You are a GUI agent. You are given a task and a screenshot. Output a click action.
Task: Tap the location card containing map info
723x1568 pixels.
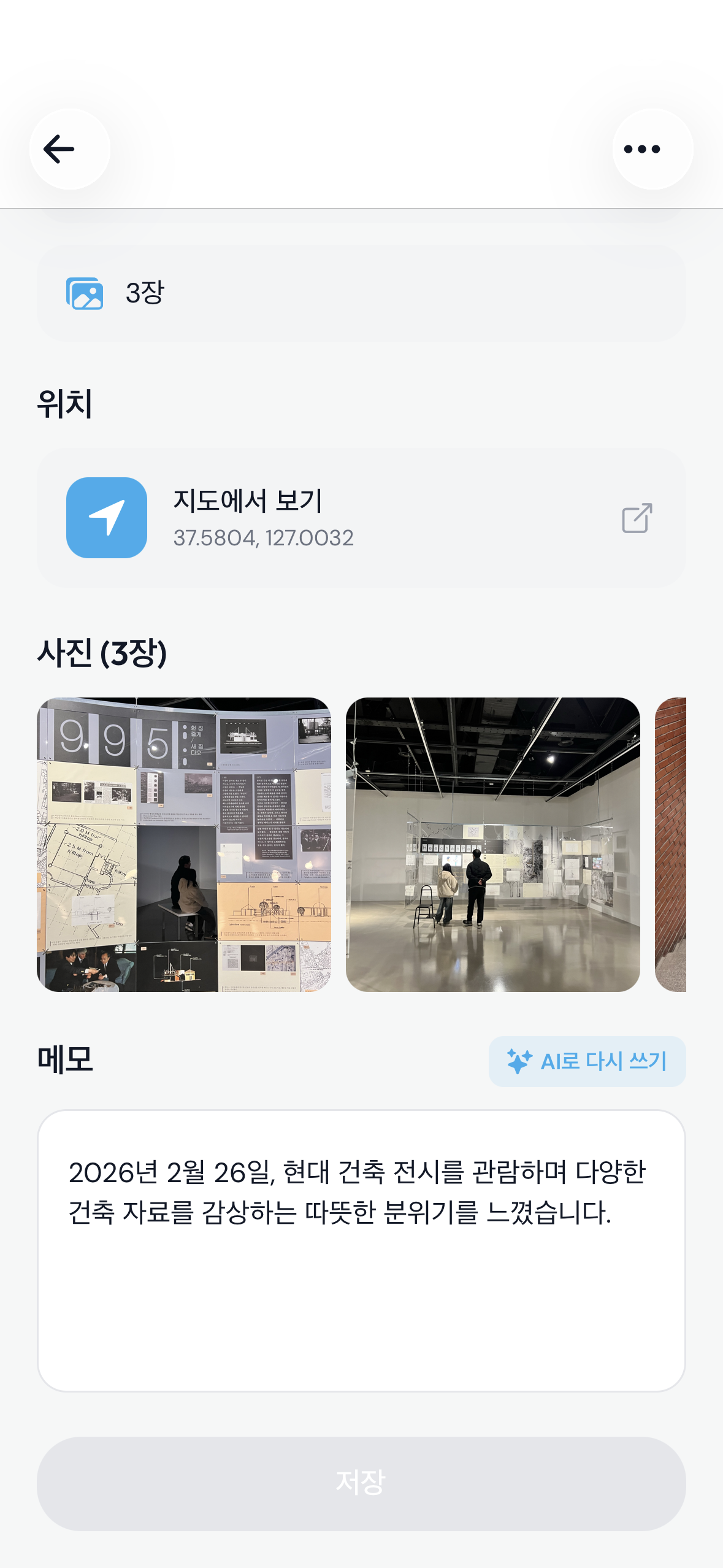(x=361, y=517)
